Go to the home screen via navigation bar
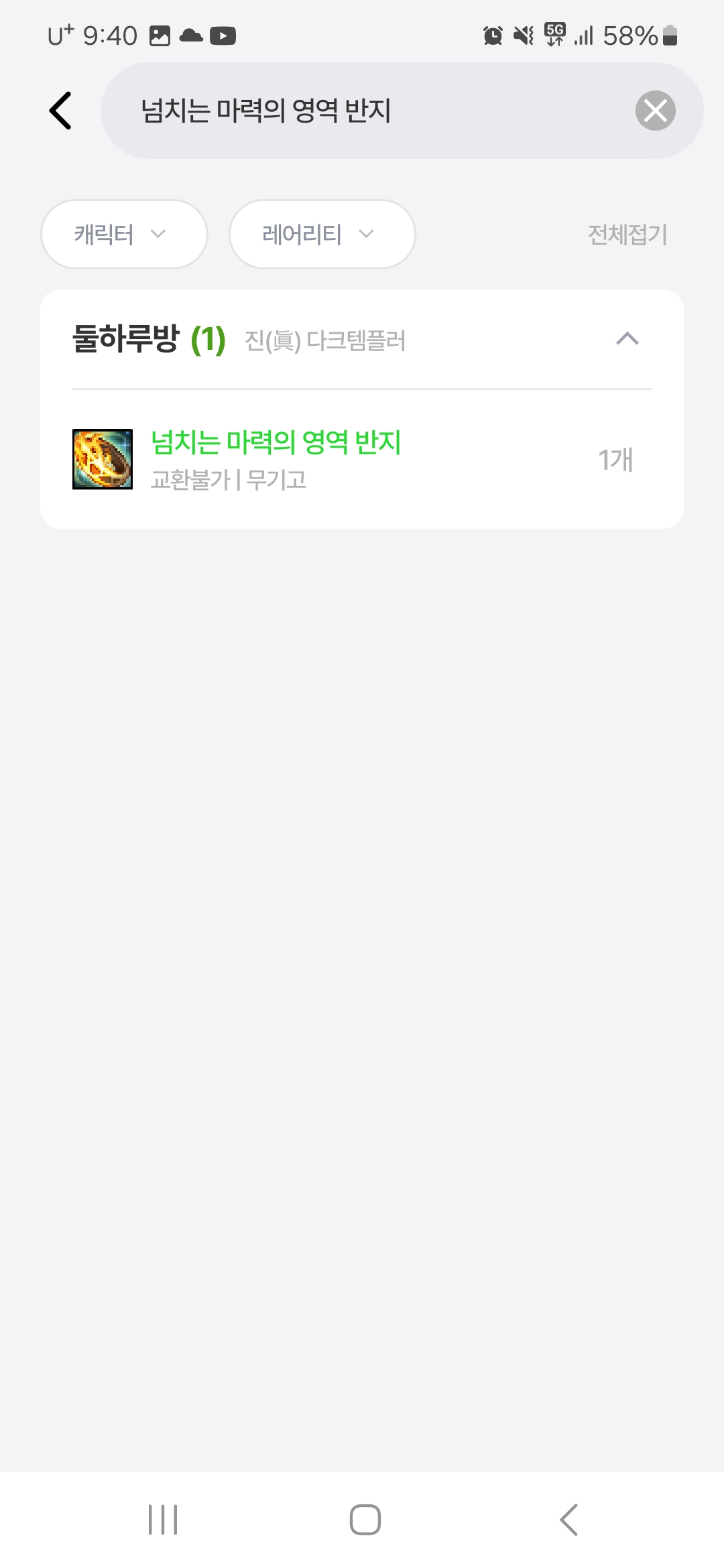This screenshot has height=1568, width=724. pyautogui.click(x=365, y=1519)
